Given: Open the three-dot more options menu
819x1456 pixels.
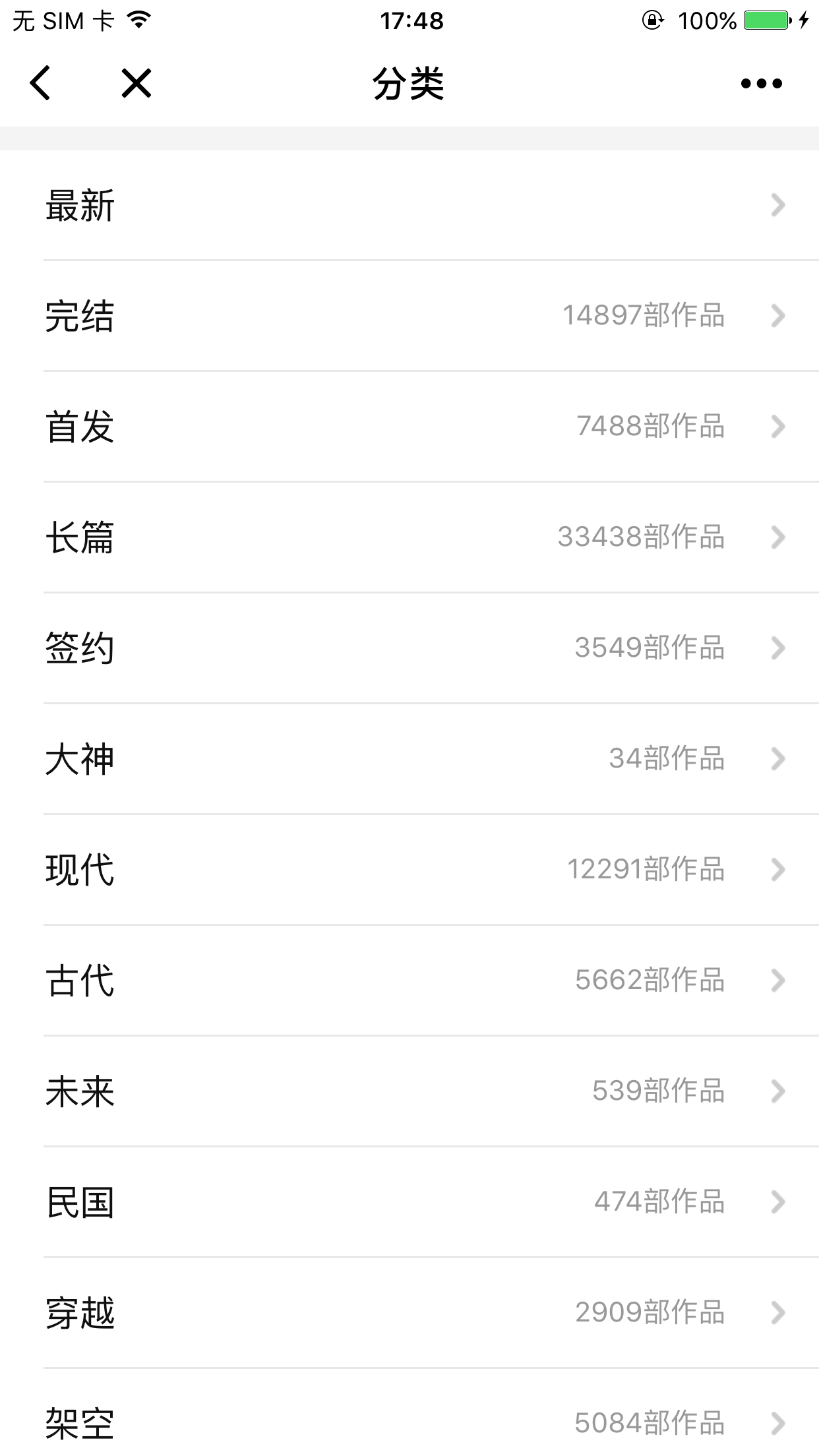Looking at the screenshot, I should tap(761, 84).
